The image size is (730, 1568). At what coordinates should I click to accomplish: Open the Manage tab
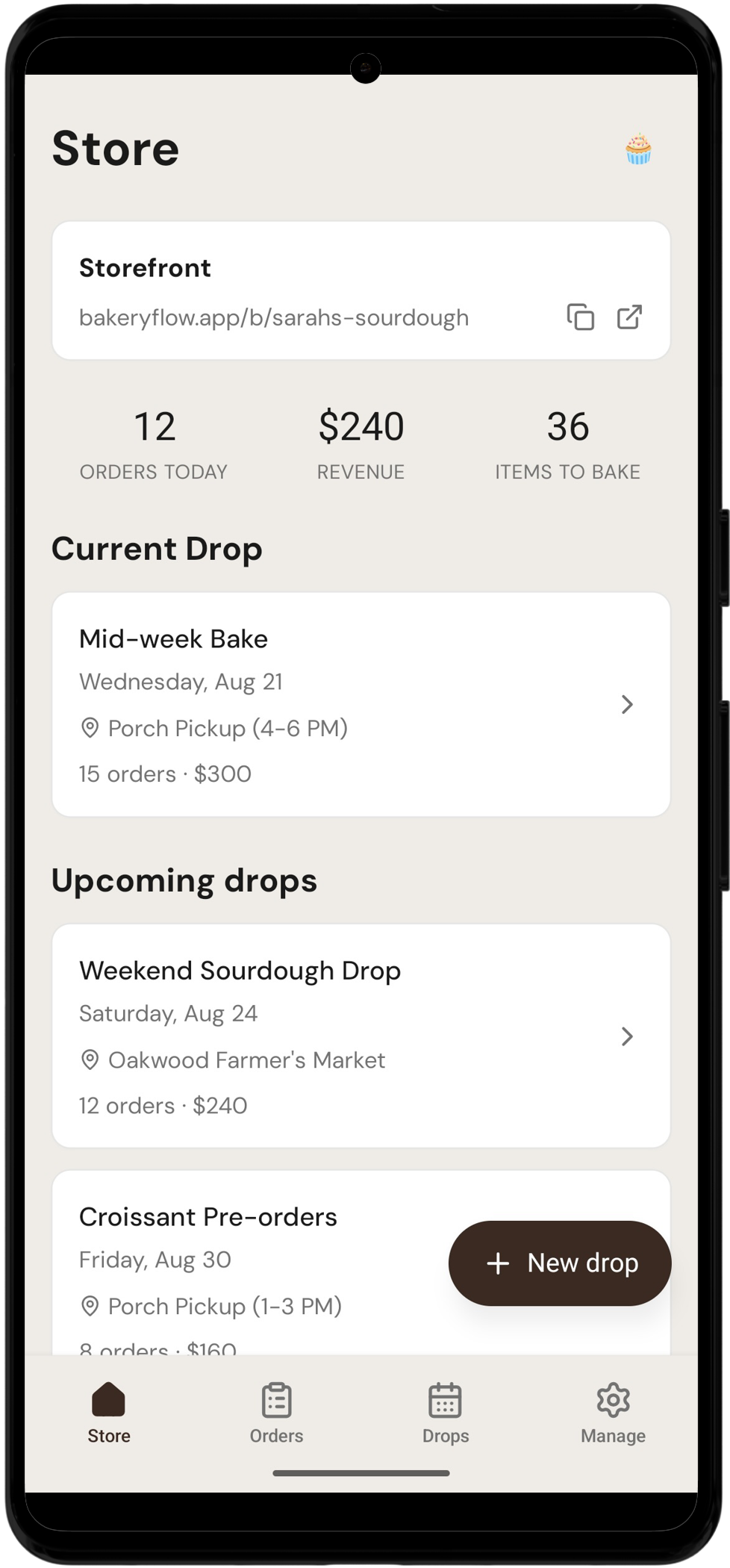click(x=613, y=1413)
